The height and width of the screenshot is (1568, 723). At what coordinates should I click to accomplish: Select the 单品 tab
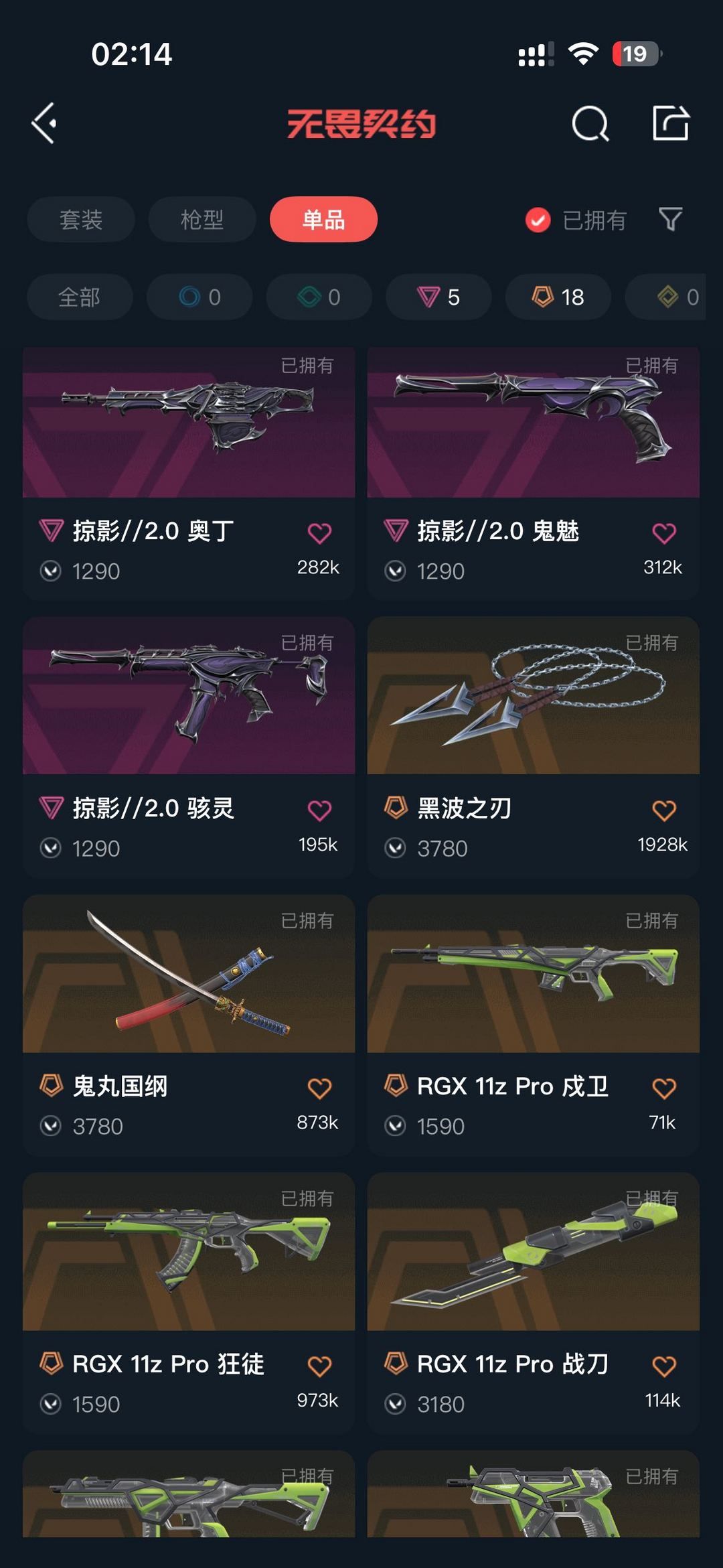point(323,219)
